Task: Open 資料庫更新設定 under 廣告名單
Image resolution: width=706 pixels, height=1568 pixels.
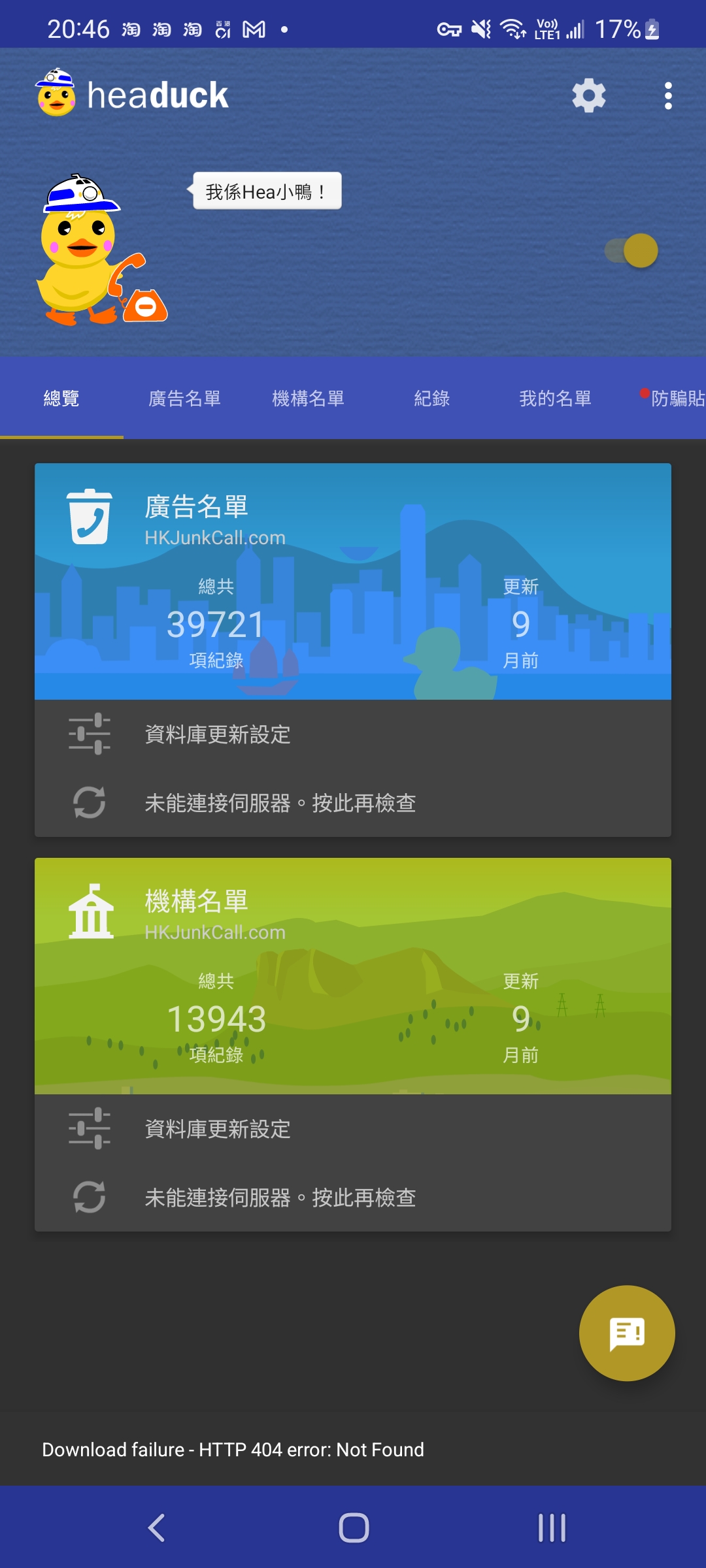Action: click(x=353, y=734)
